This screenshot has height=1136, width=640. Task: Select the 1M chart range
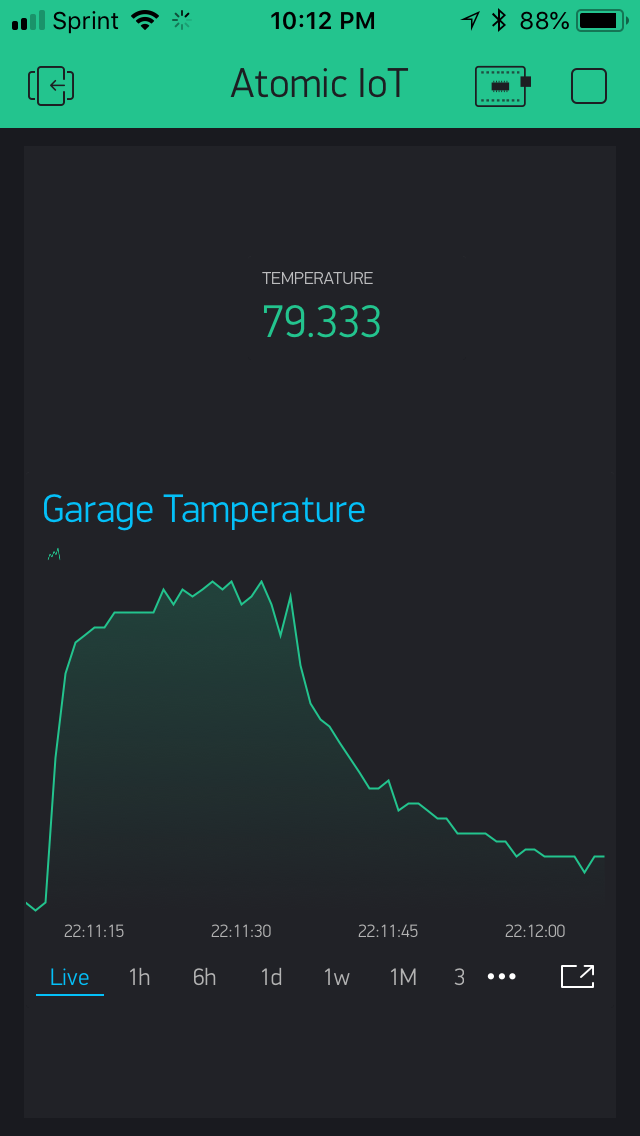pos(403,977)
